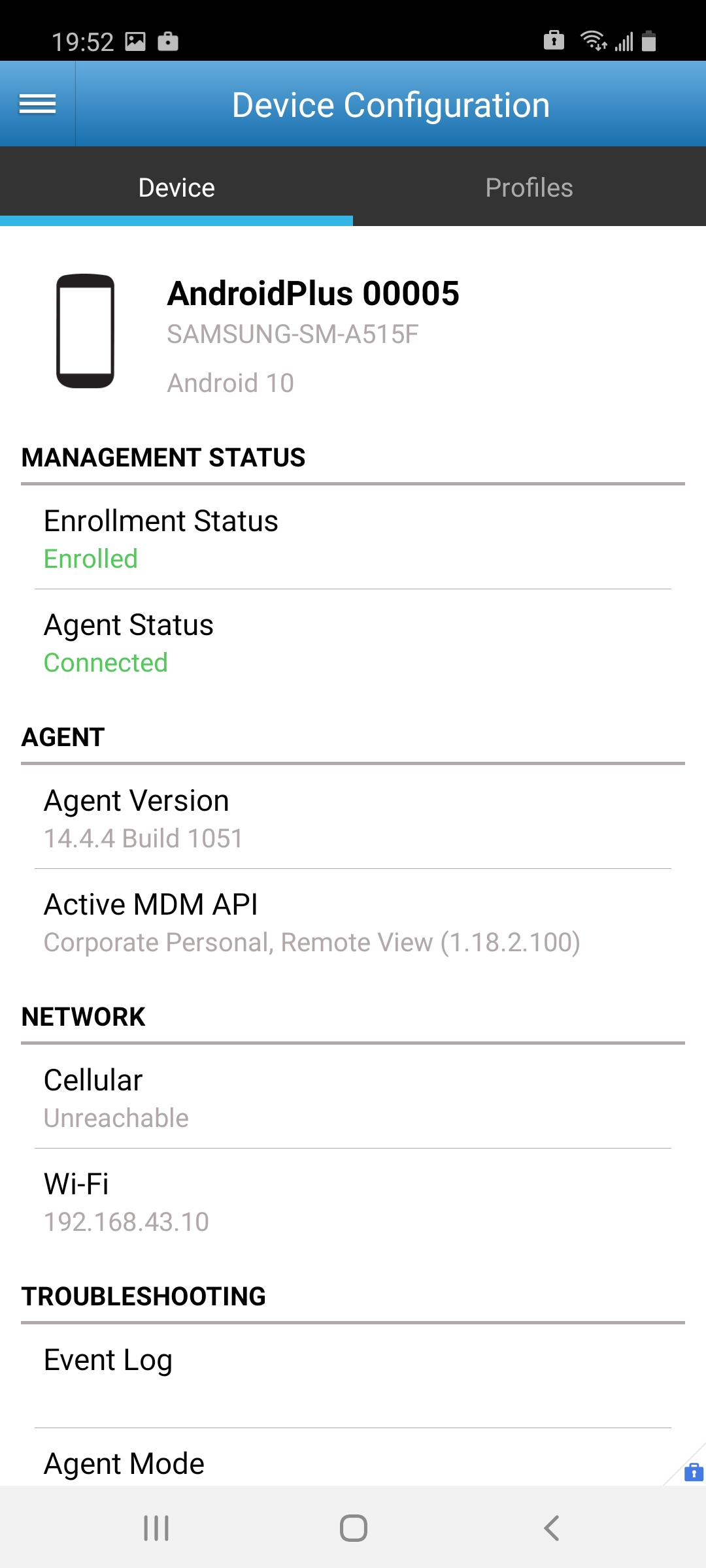Tap the system back button
This screenshot has height=1568, width=706.
[551, 1527]
